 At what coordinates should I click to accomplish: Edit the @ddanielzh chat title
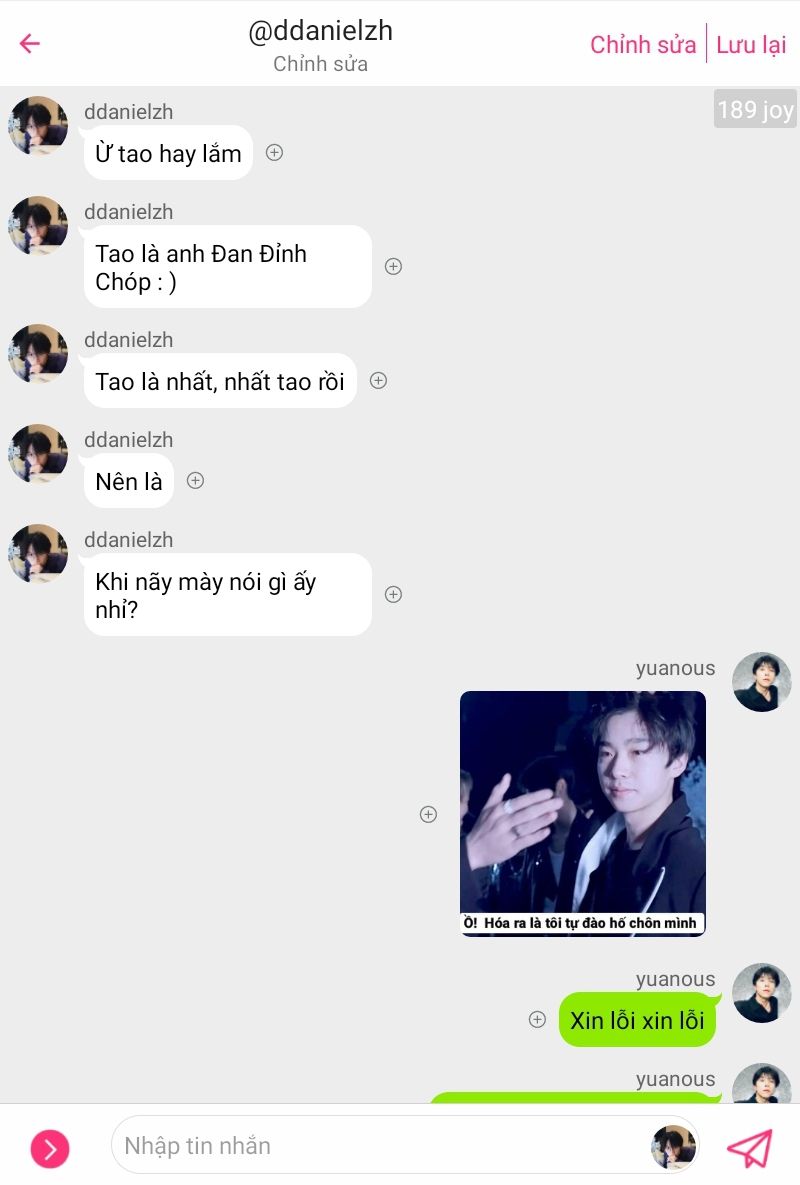click(320, 32)
